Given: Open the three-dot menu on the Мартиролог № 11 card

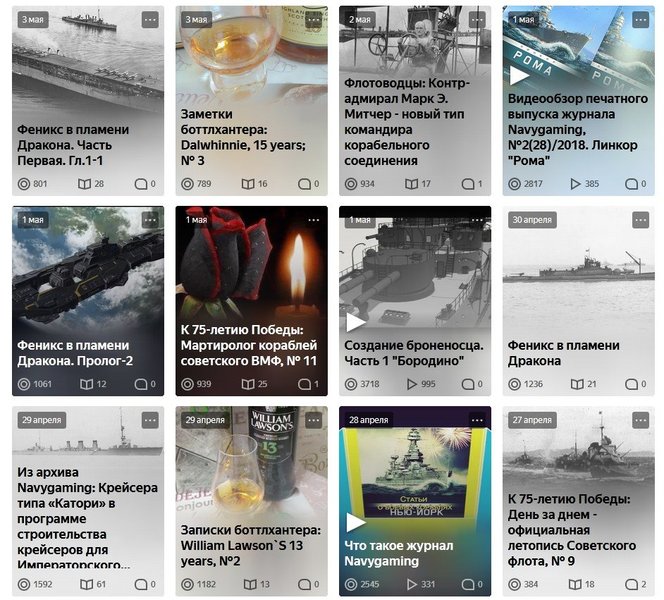Looking at the screenshot, I should (313, 220).
